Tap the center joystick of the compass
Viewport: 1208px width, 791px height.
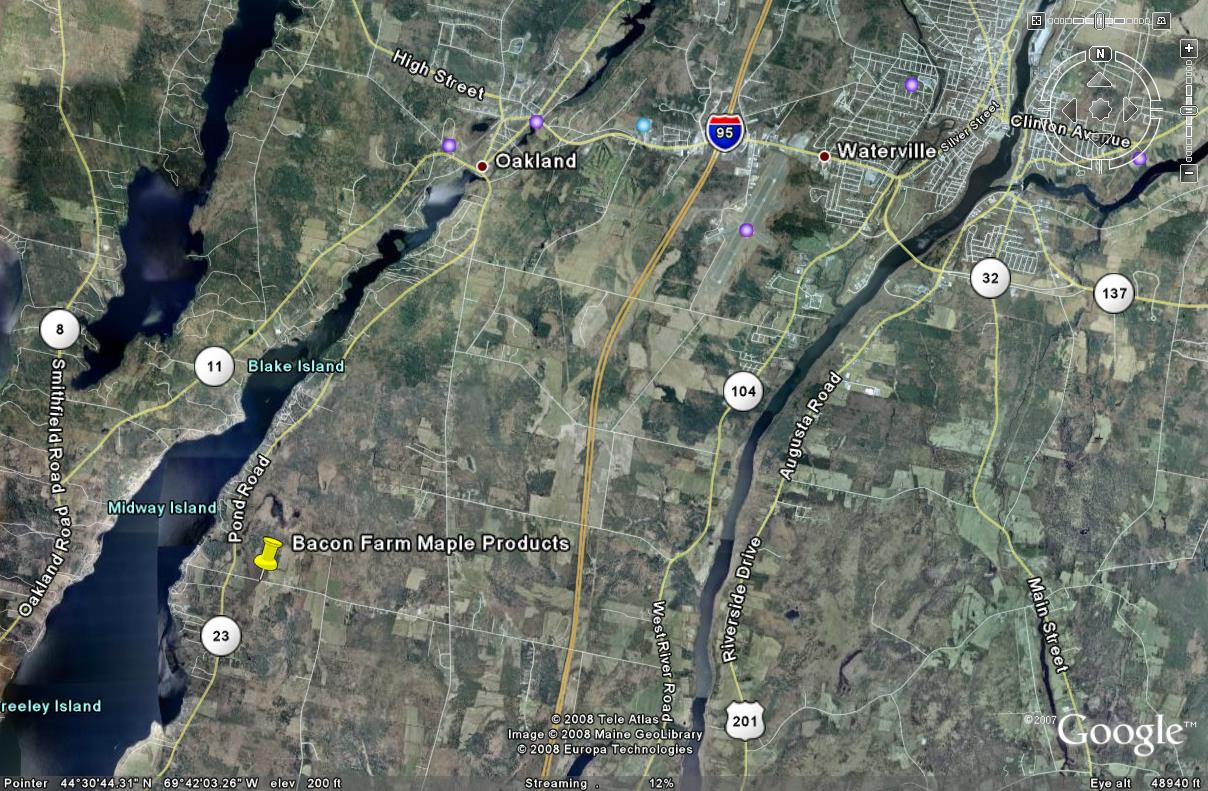point(1100,110)
